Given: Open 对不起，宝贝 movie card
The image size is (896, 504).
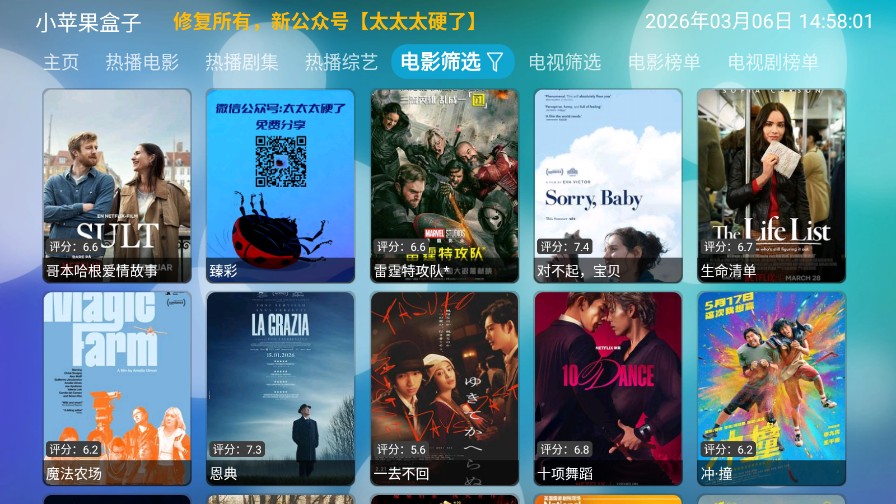Looking at the screenshot, I should click(x=609, y=185).
